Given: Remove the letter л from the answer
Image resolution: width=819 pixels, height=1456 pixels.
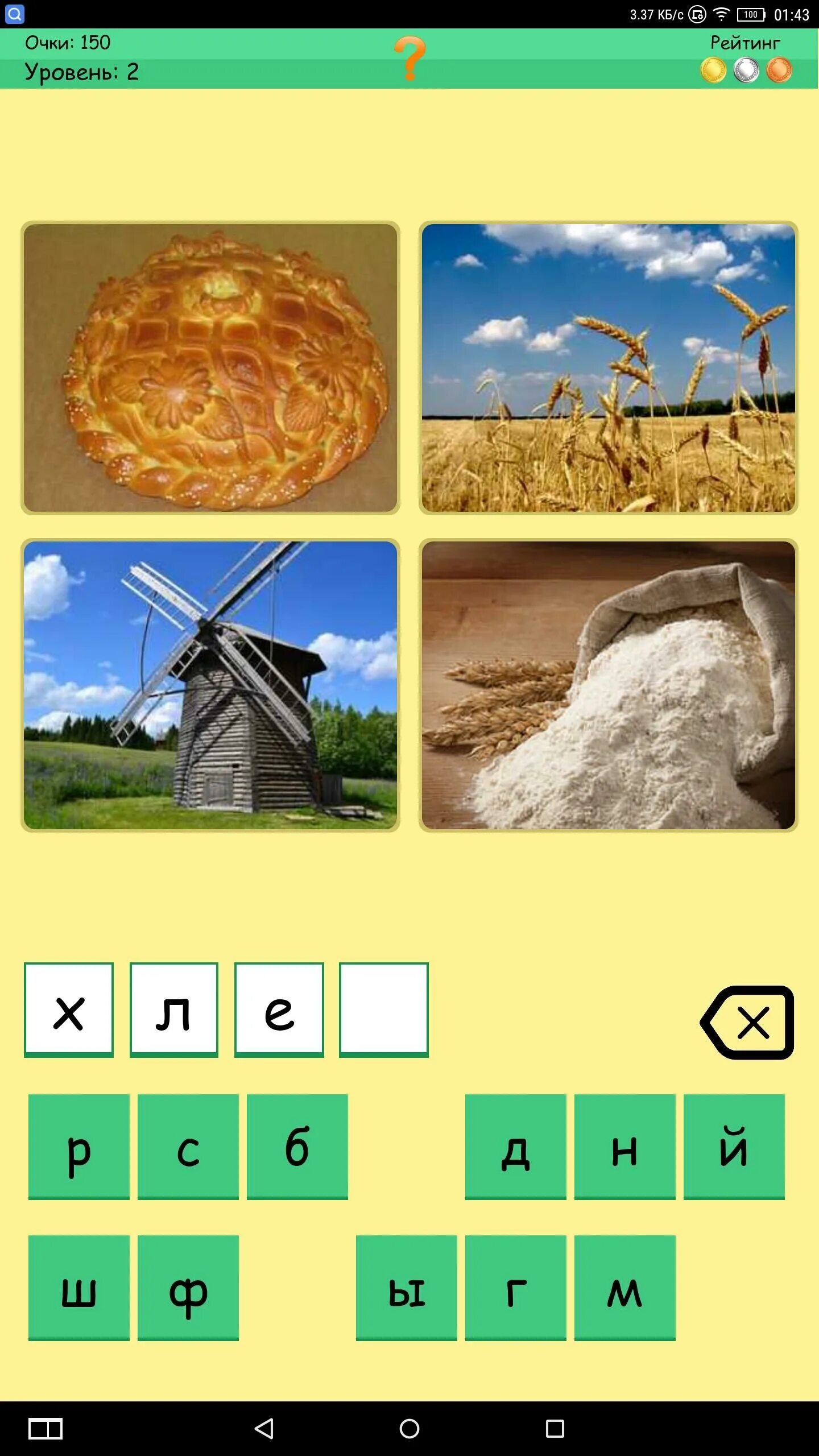Looking at the screenshot, I should [174, 1010].
